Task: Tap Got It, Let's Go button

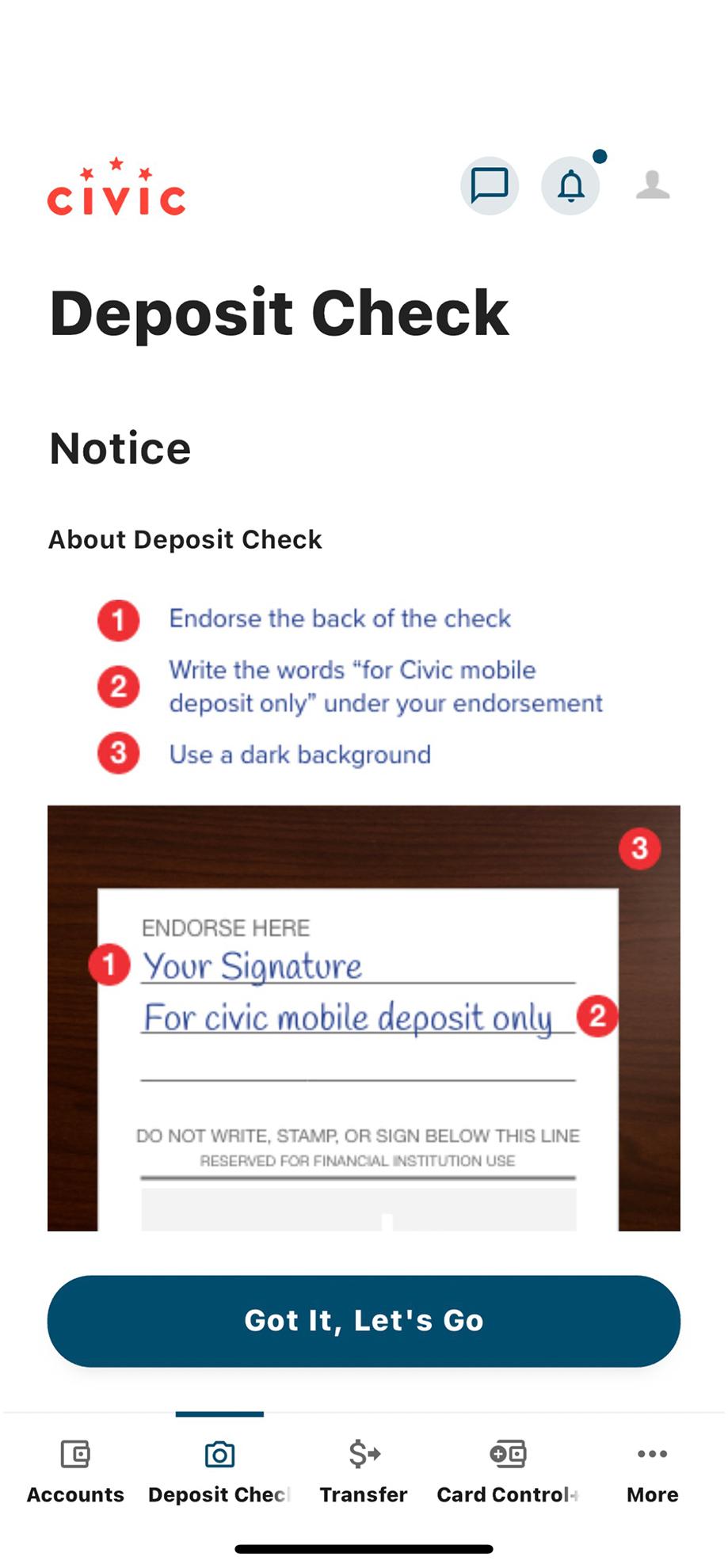Action: click(x=364, y=1320)
